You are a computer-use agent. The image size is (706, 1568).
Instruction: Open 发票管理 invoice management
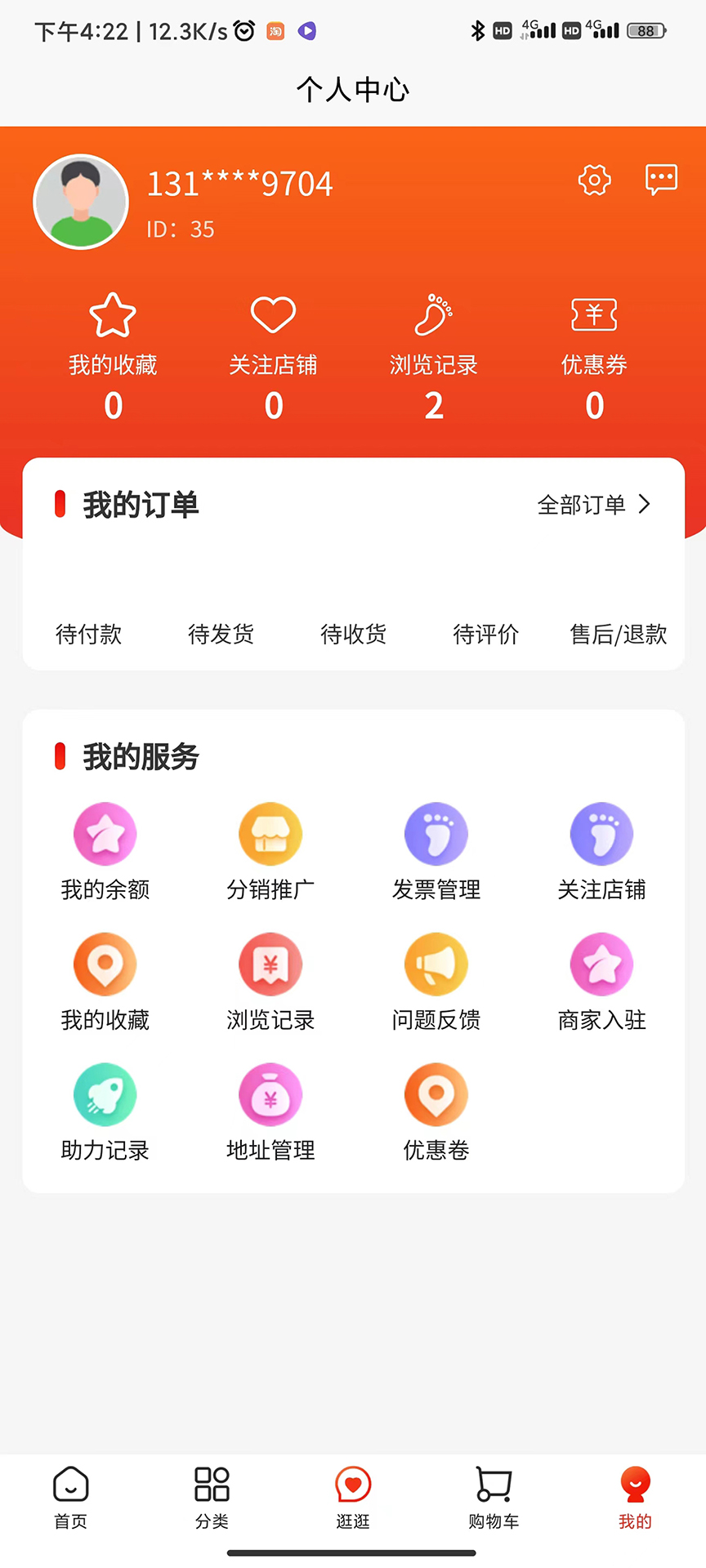pos(436,851)
